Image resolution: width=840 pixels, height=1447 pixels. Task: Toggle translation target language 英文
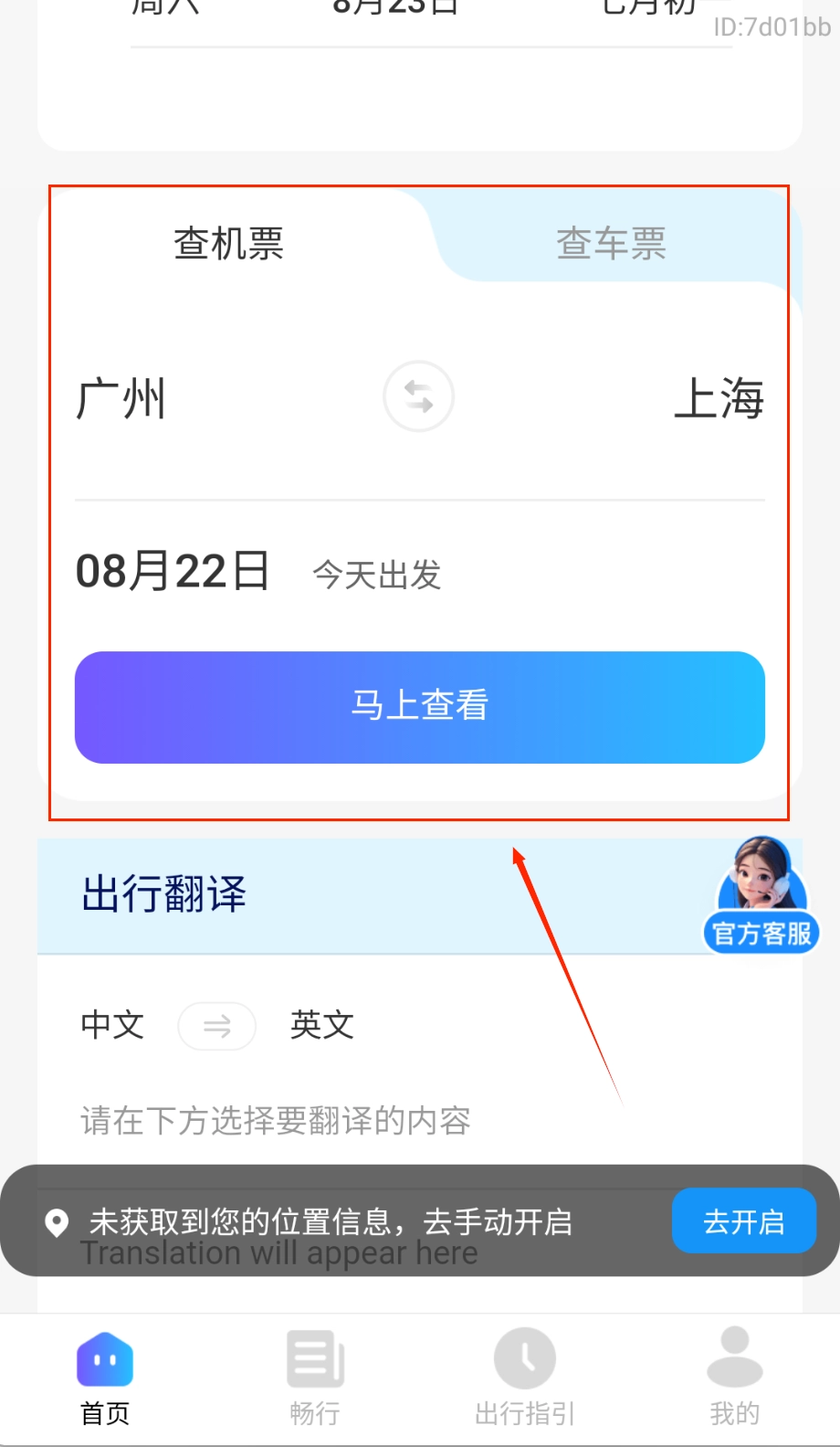pos(320,1027)
